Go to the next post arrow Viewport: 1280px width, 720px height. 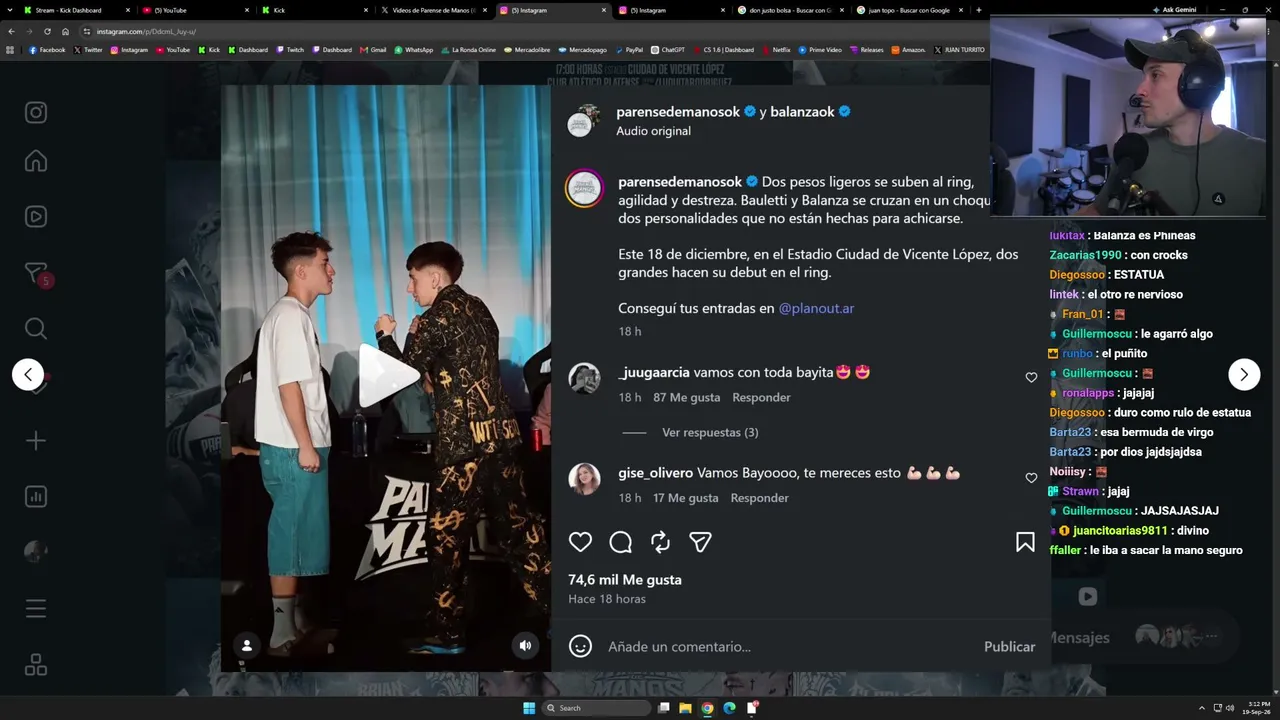[x=1244, y=374]
